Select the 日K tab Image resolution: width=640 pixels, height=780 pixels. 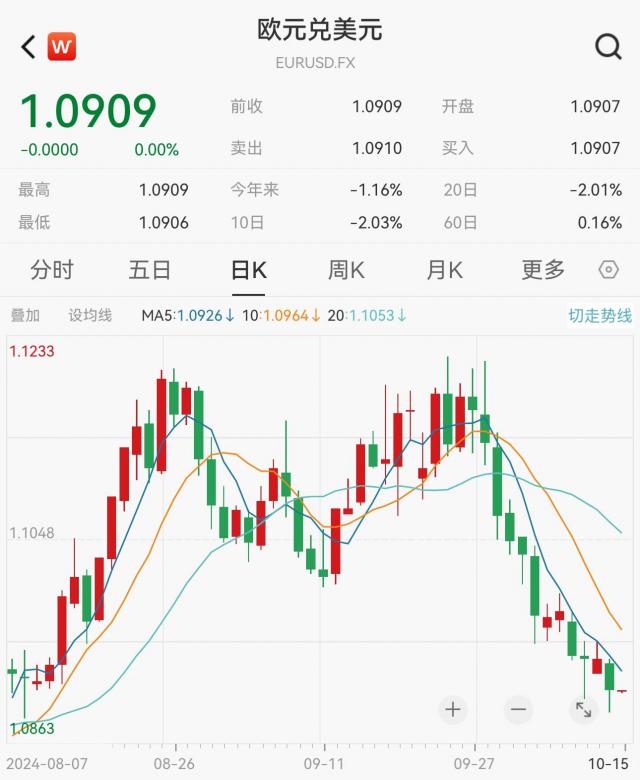248,270
